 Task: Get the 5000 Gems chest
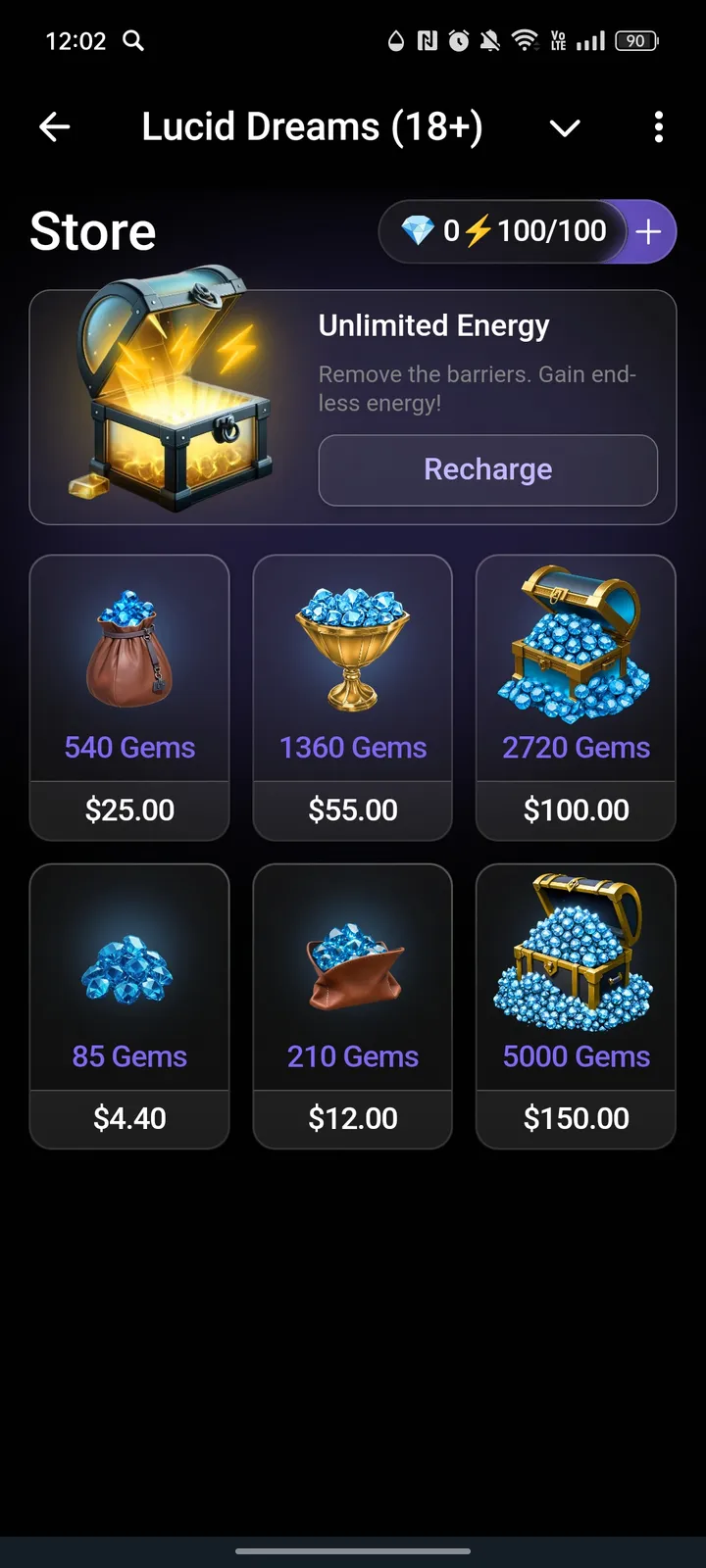(x=576, y=1005)
